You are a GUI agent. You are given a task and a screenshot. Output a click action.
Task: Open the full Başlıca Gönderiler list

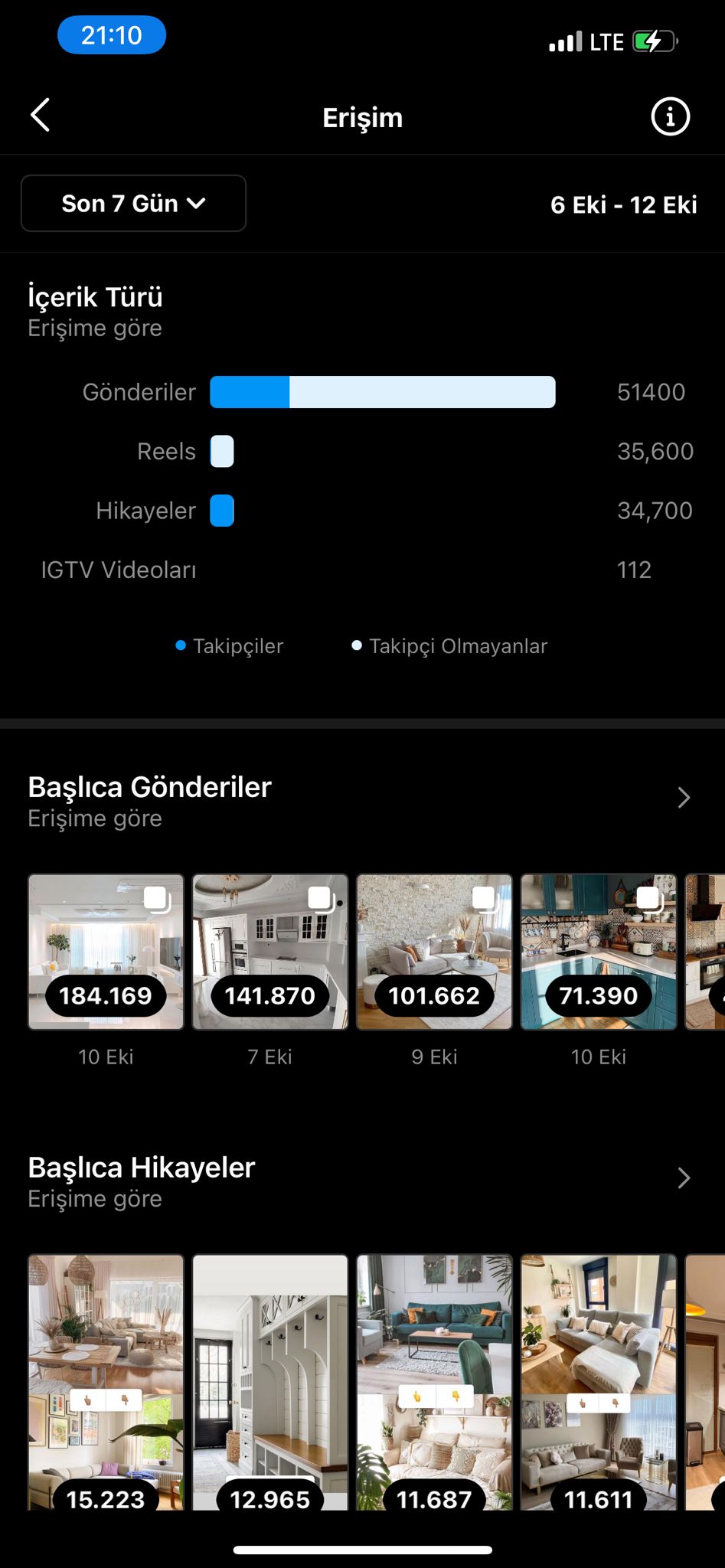(x=684, y=798)
